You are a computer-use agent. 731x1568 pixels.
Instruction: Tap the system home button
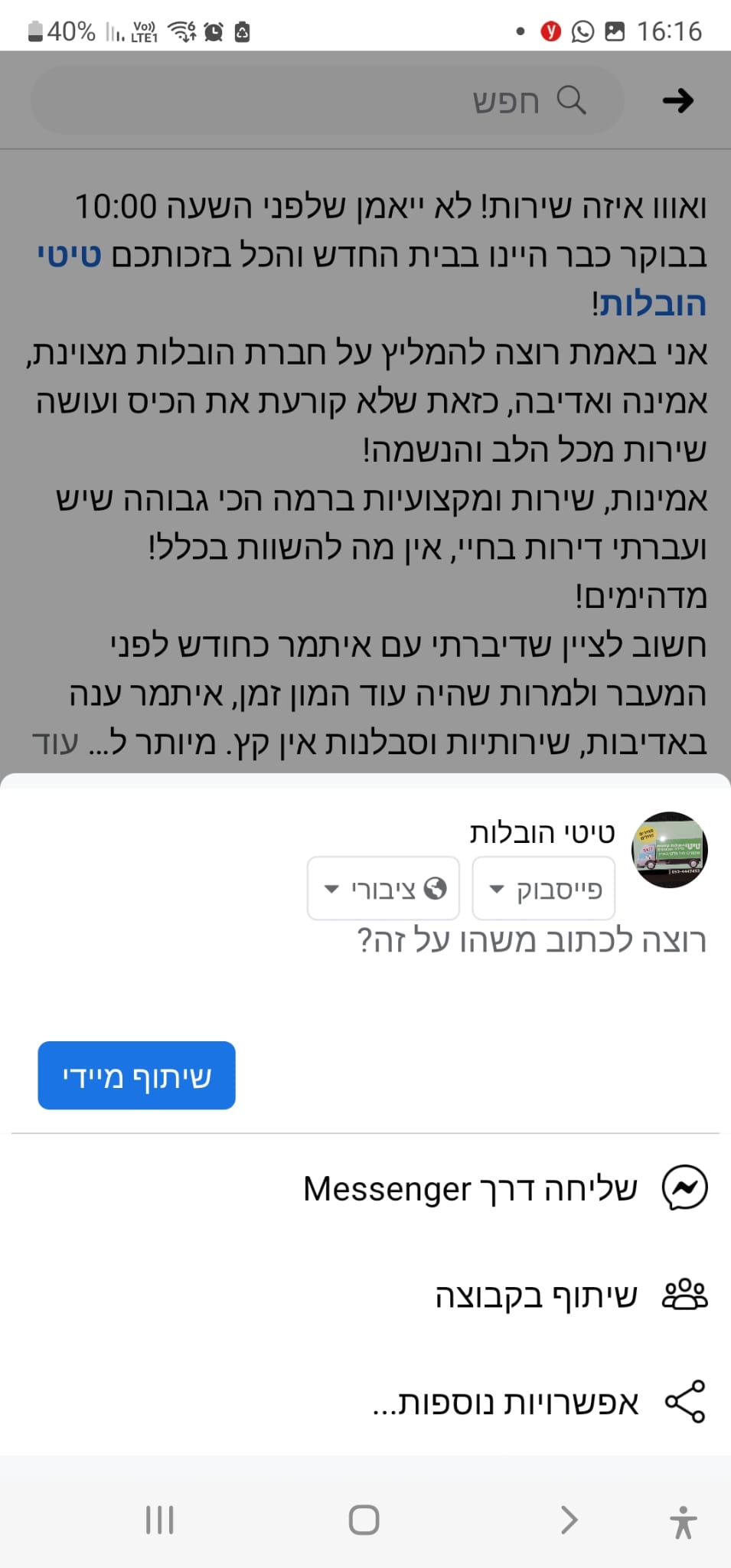pyautogui.click(x=364, y=1520)
